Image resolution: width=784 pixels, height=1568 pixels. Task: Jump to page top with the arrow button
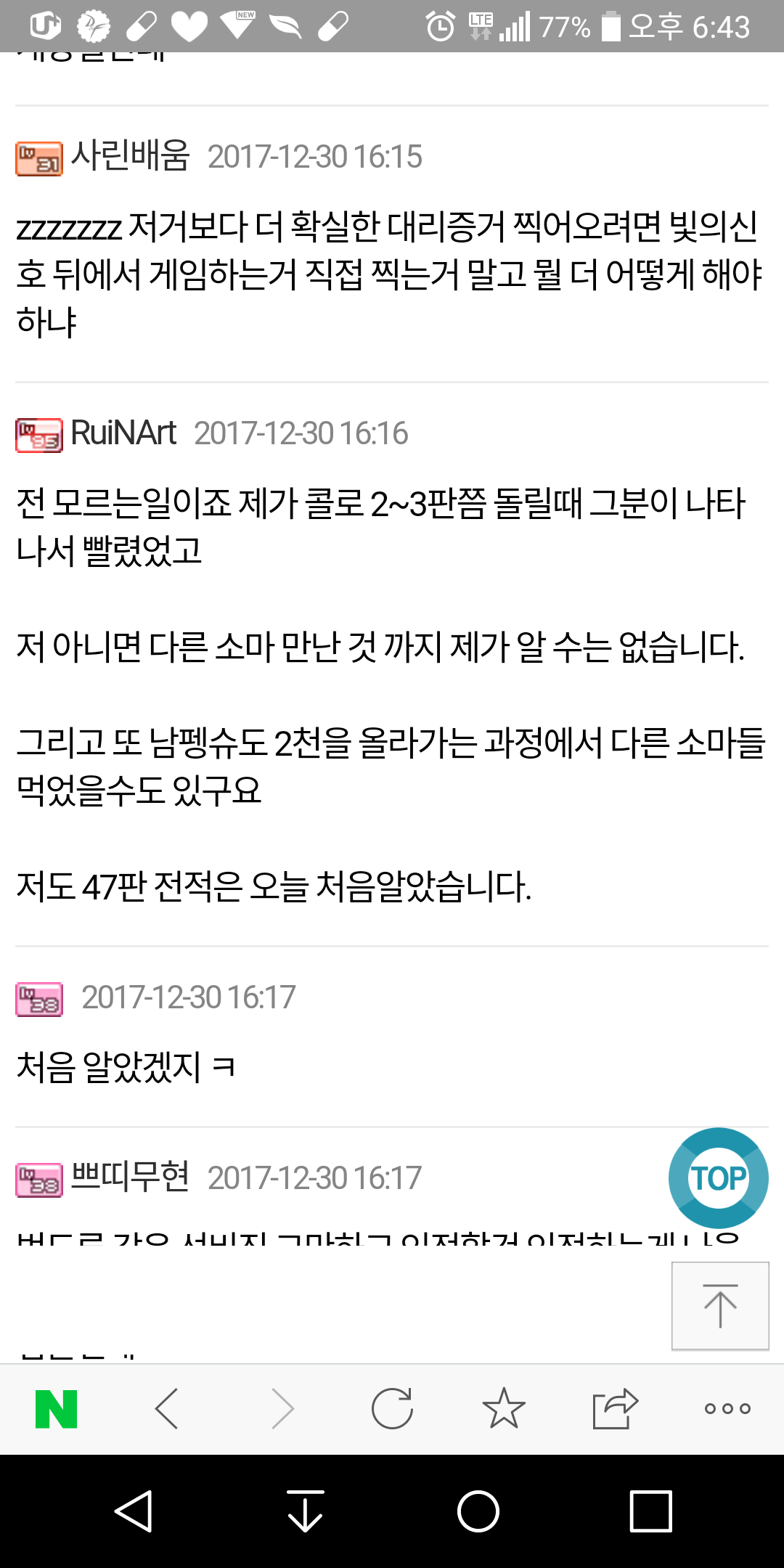[x=719, y=1305]
